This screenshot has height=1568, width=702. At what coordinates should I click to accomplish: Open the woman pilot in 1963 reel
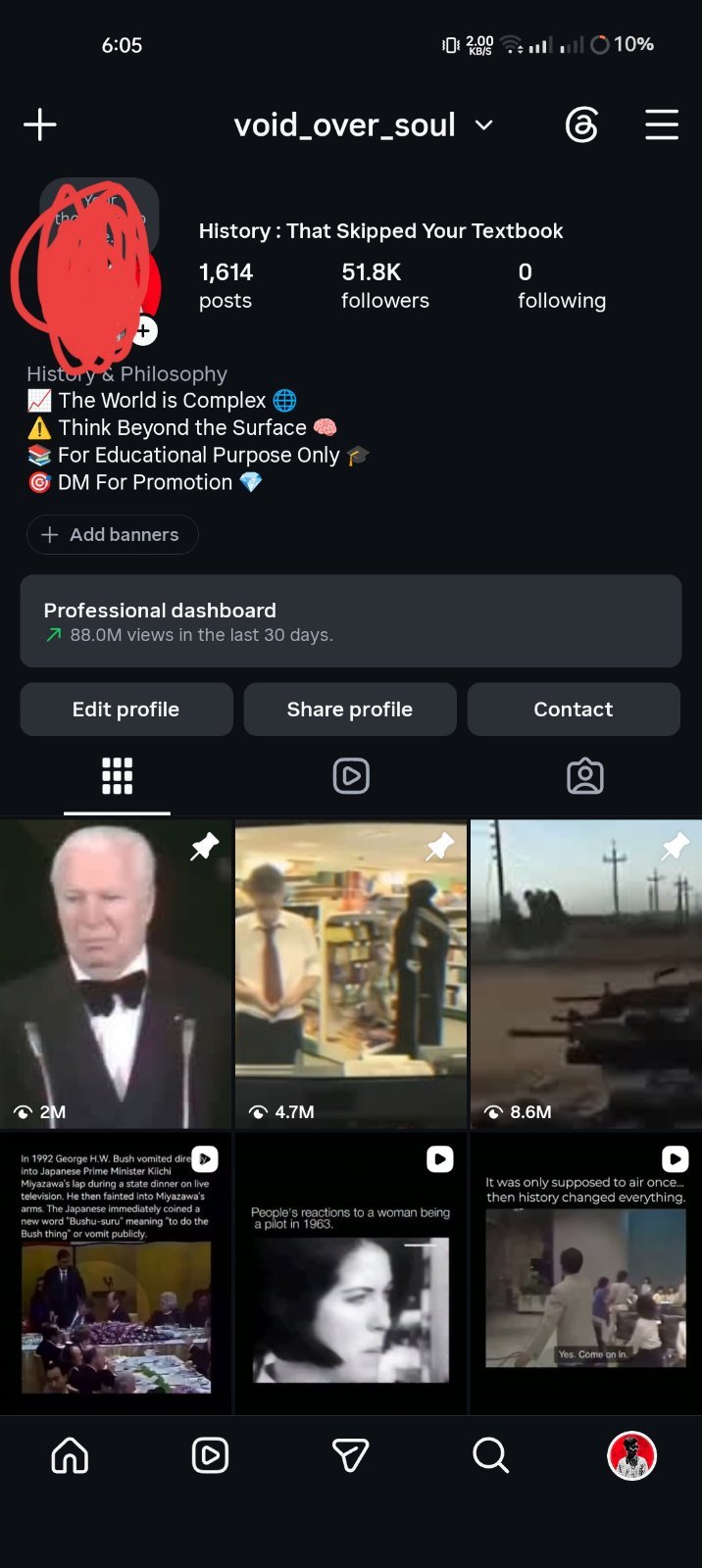[351, 1274]
